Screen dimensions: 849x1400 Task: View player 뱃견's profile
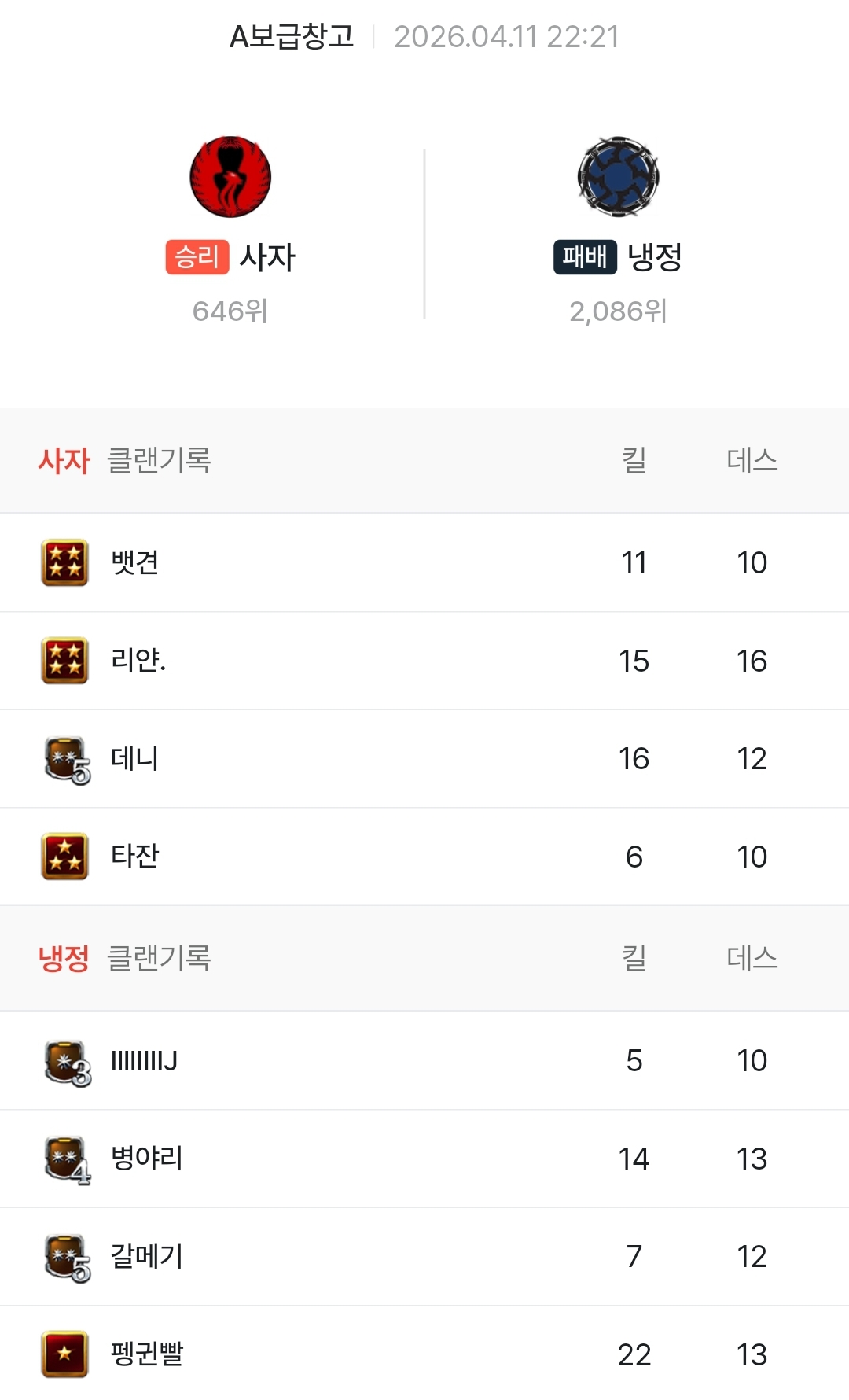coord(135,563)
